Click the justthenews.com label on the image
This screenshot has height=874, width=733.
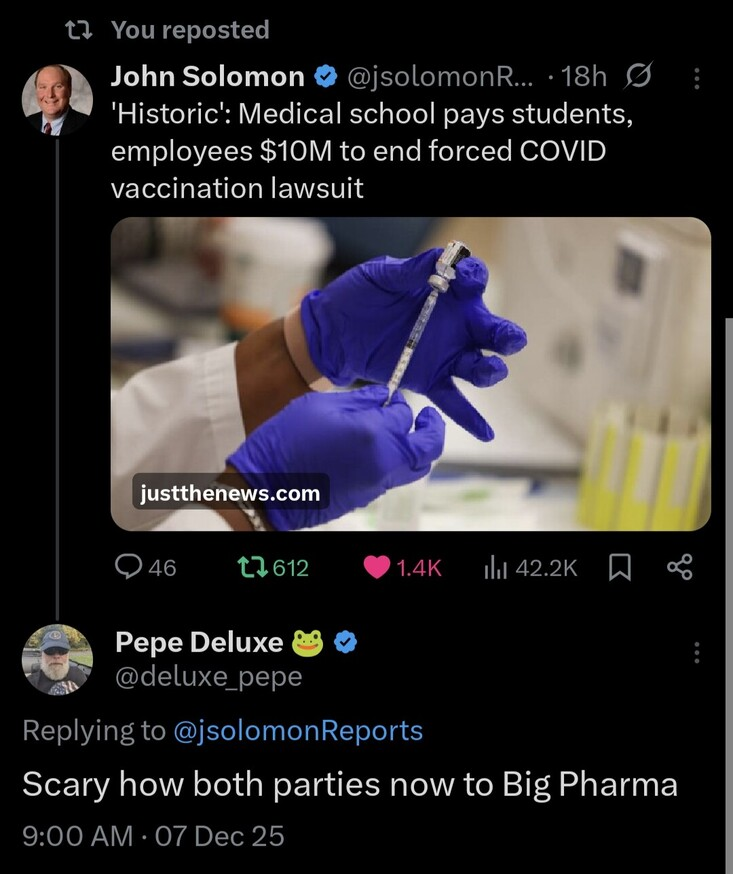tap(229, 491)
